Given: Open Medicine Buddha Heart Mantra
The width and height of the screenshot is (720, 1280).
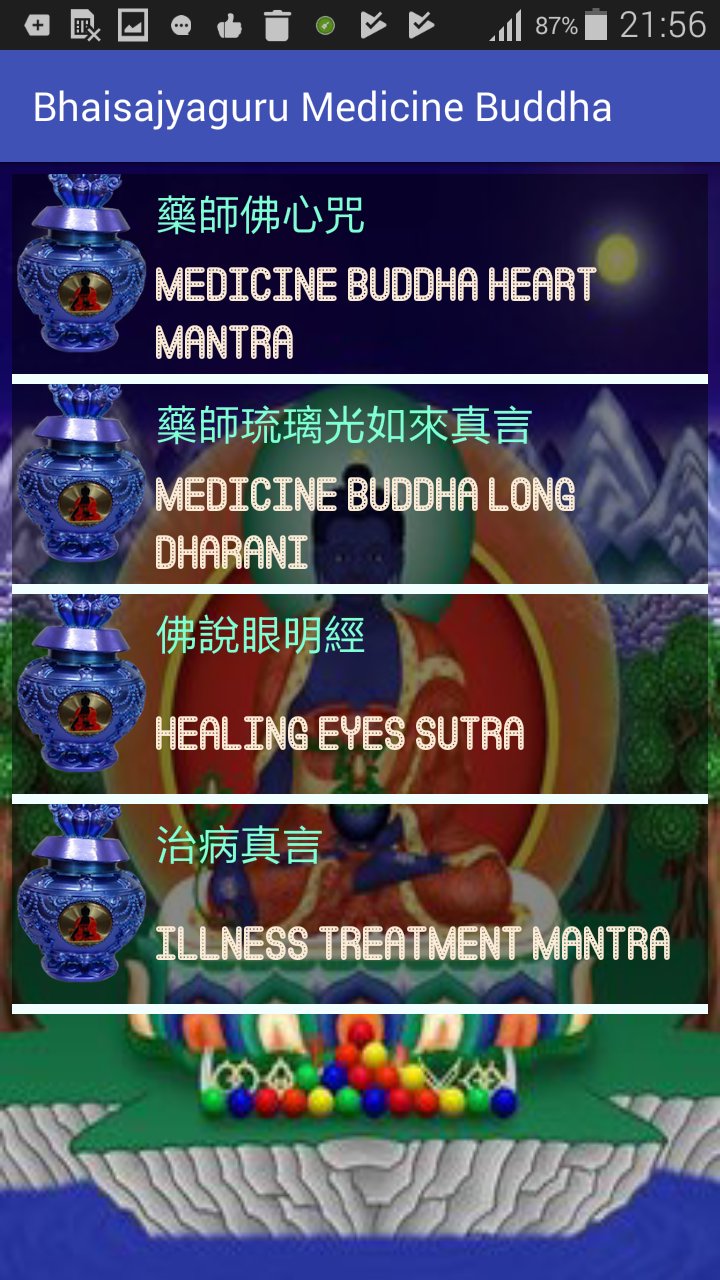Looking at the screenshot, I should tap(360, 274).
